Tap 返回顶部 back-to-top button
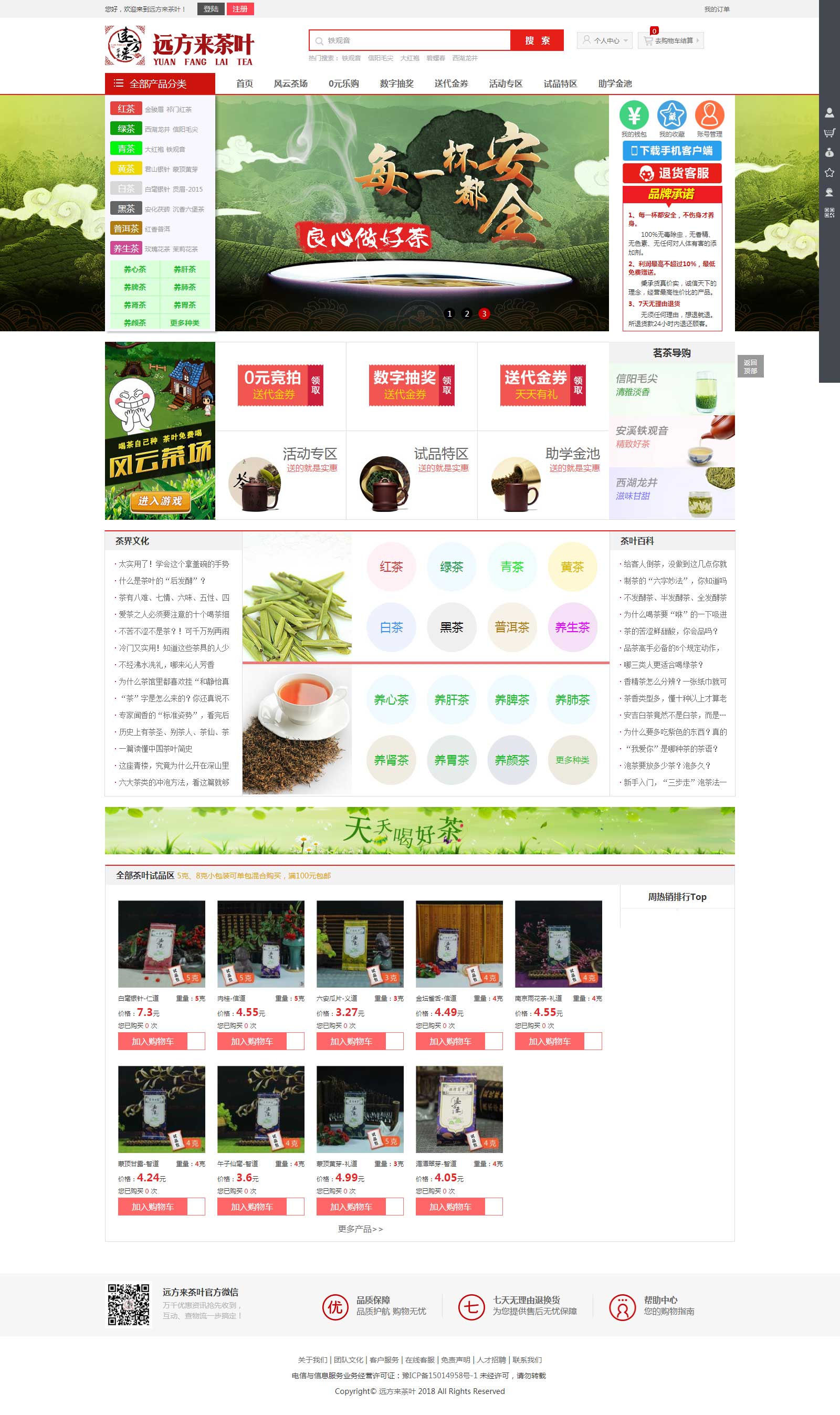The image size is (840, 1415). click(750, 366)
